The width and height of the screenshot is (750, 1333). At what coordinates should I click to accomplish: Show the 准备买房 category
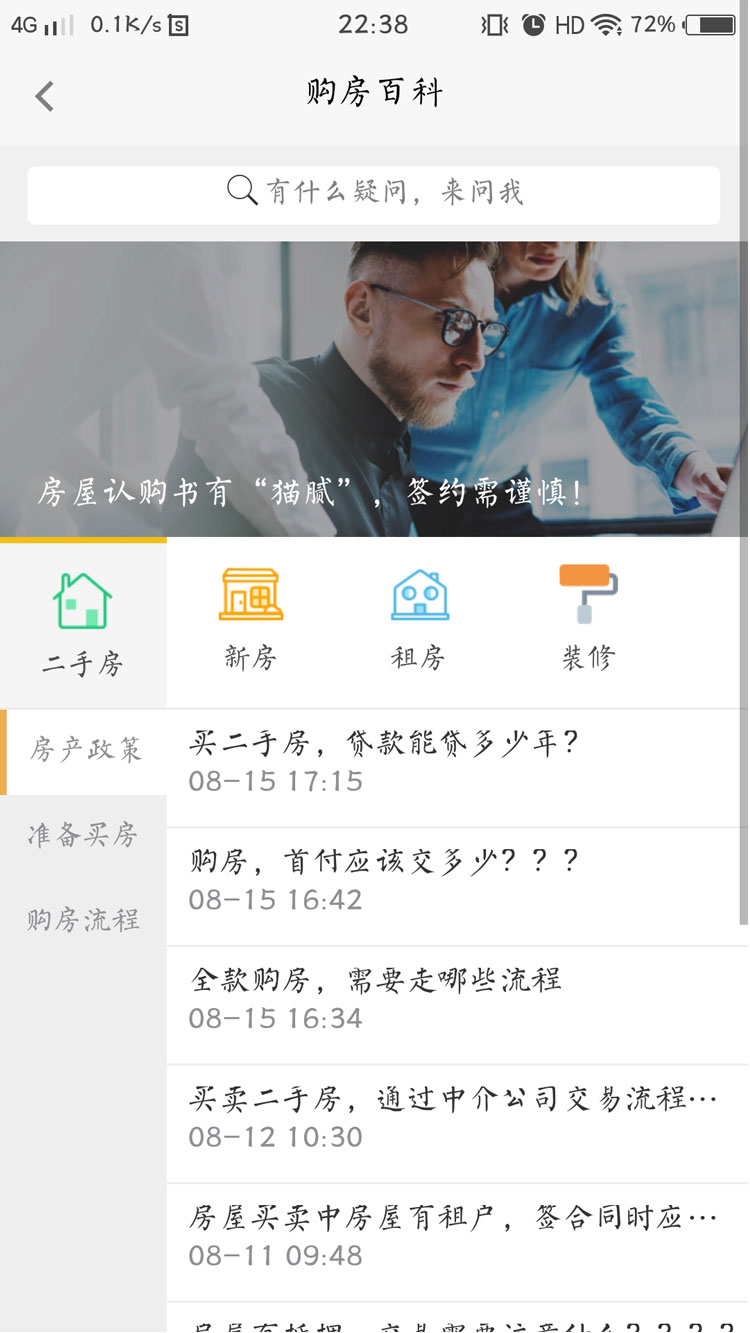[83, 836]
